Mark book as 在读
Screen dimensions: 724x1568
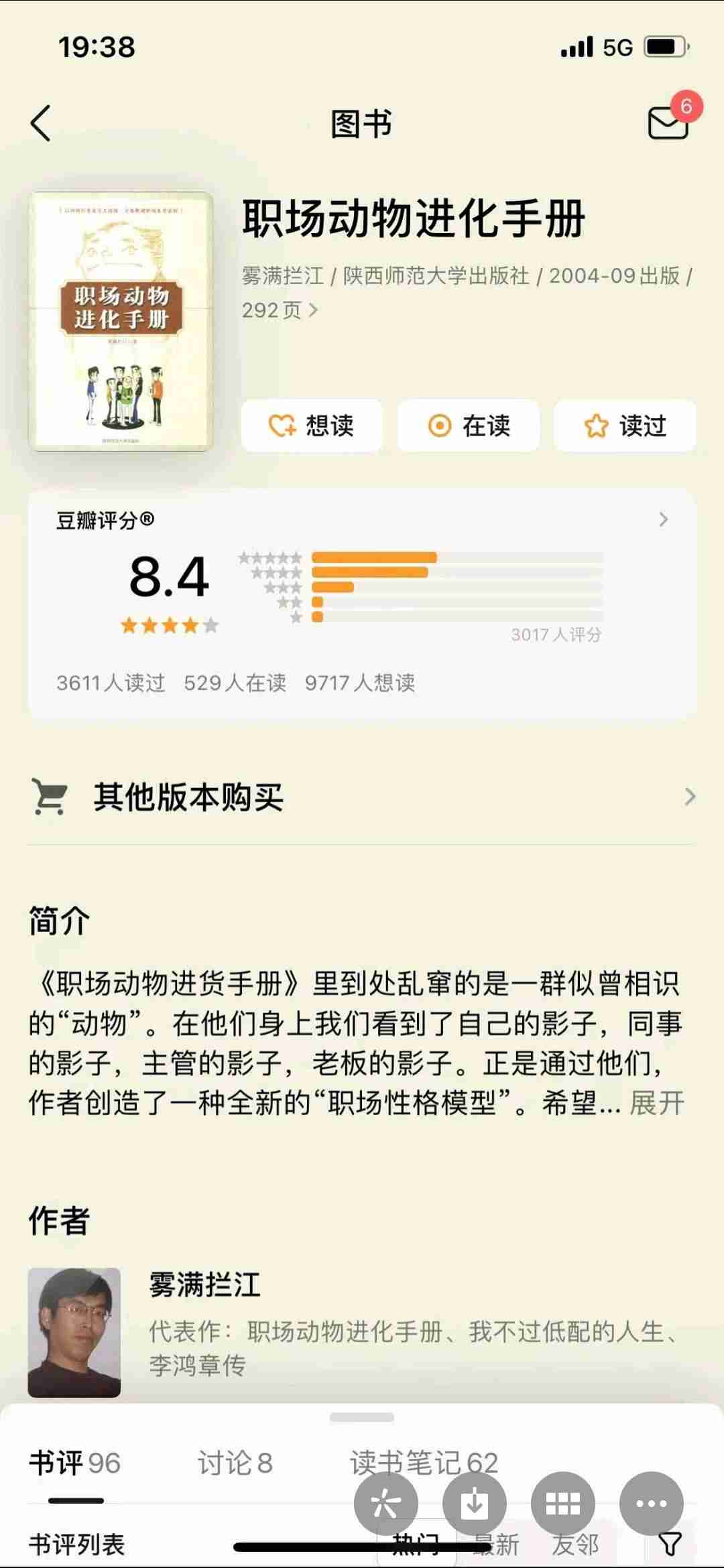(469, 426)
